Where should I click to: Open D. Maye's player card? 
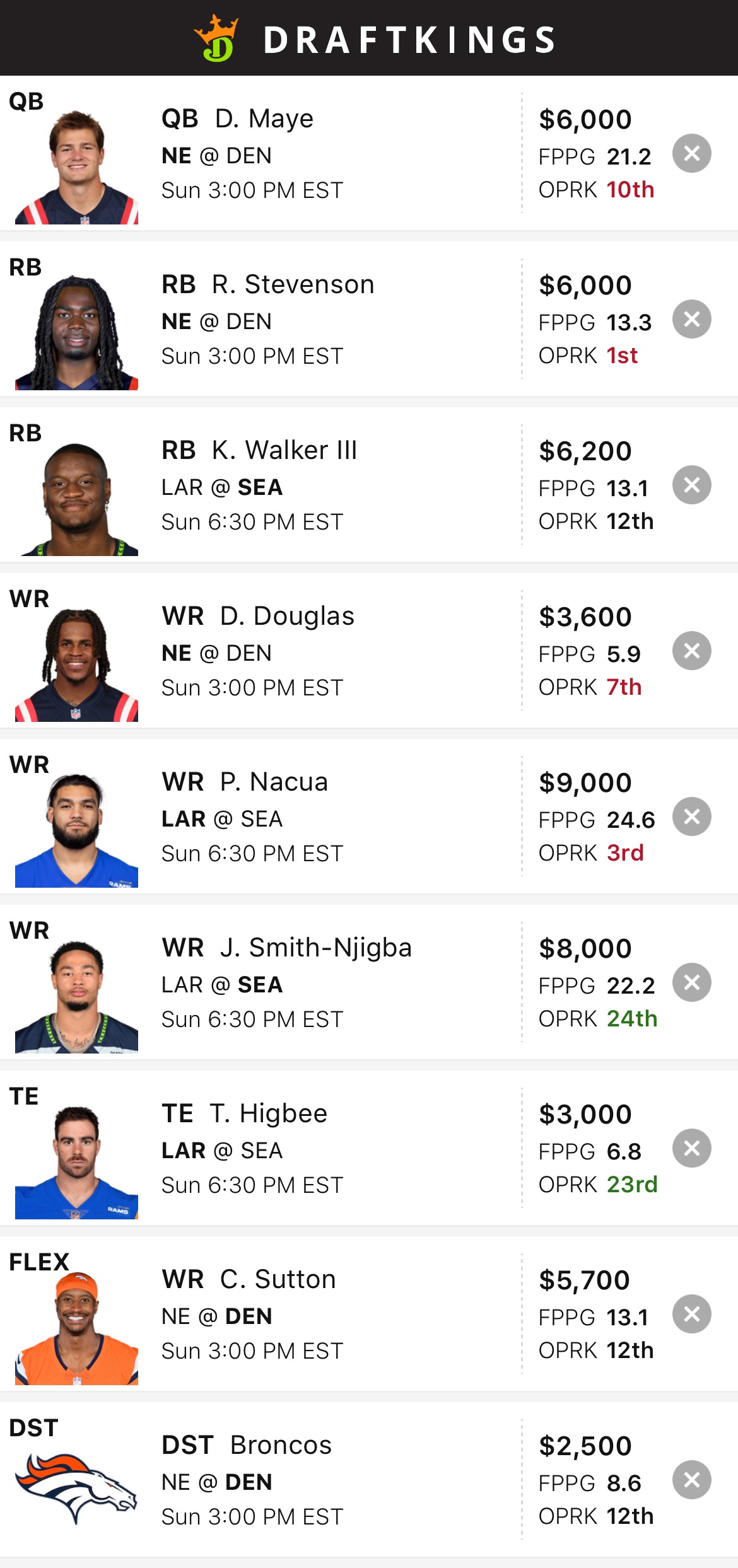point(265,119)
